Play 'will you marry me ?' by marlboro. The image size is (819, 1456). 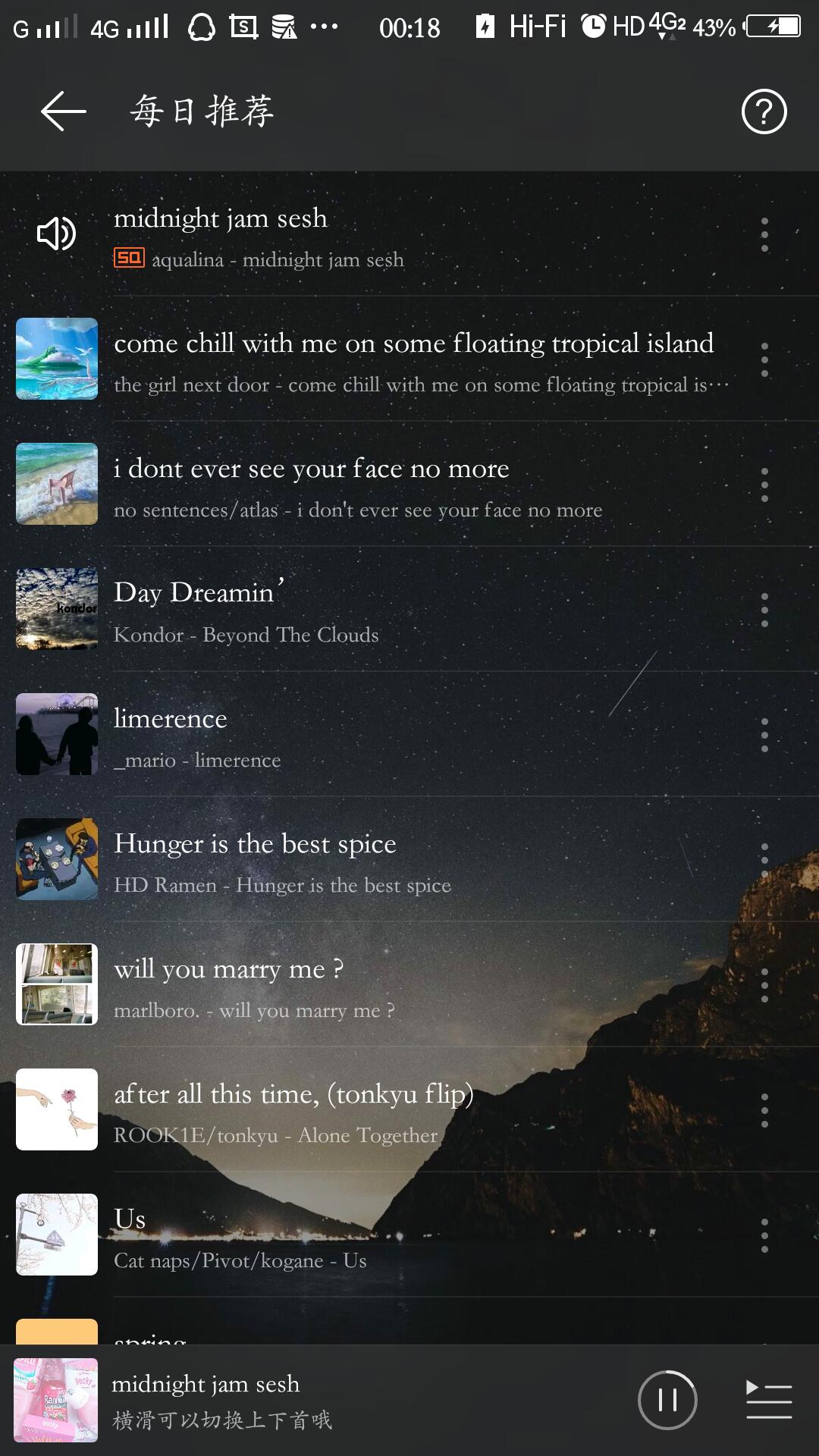pyautogui.click(x=409, y=984)
